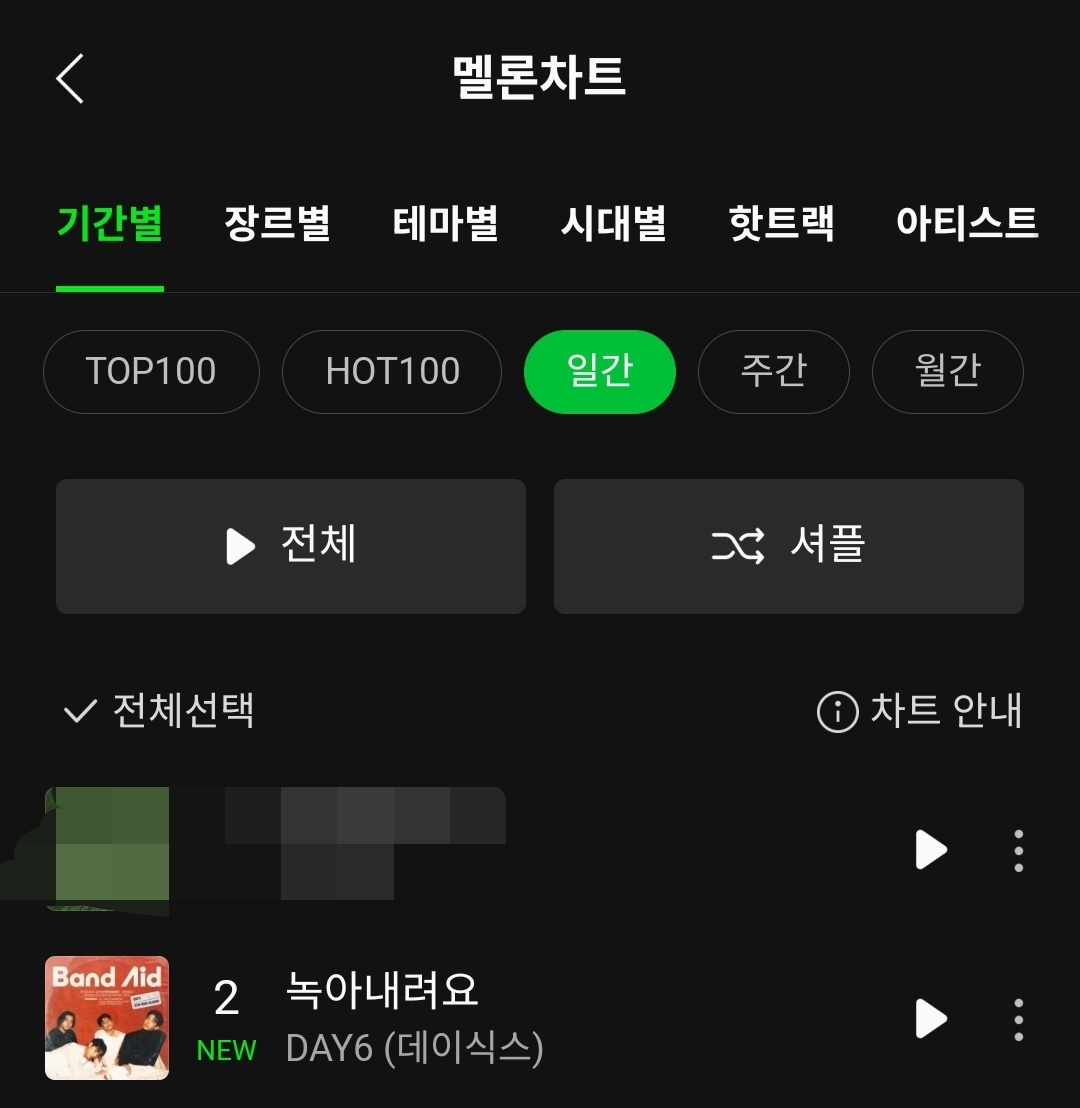Open the 녹아내려요 song row
Viewport: 1080px width, 1108px height.
pyautogui.click(x=500, y=1018)
